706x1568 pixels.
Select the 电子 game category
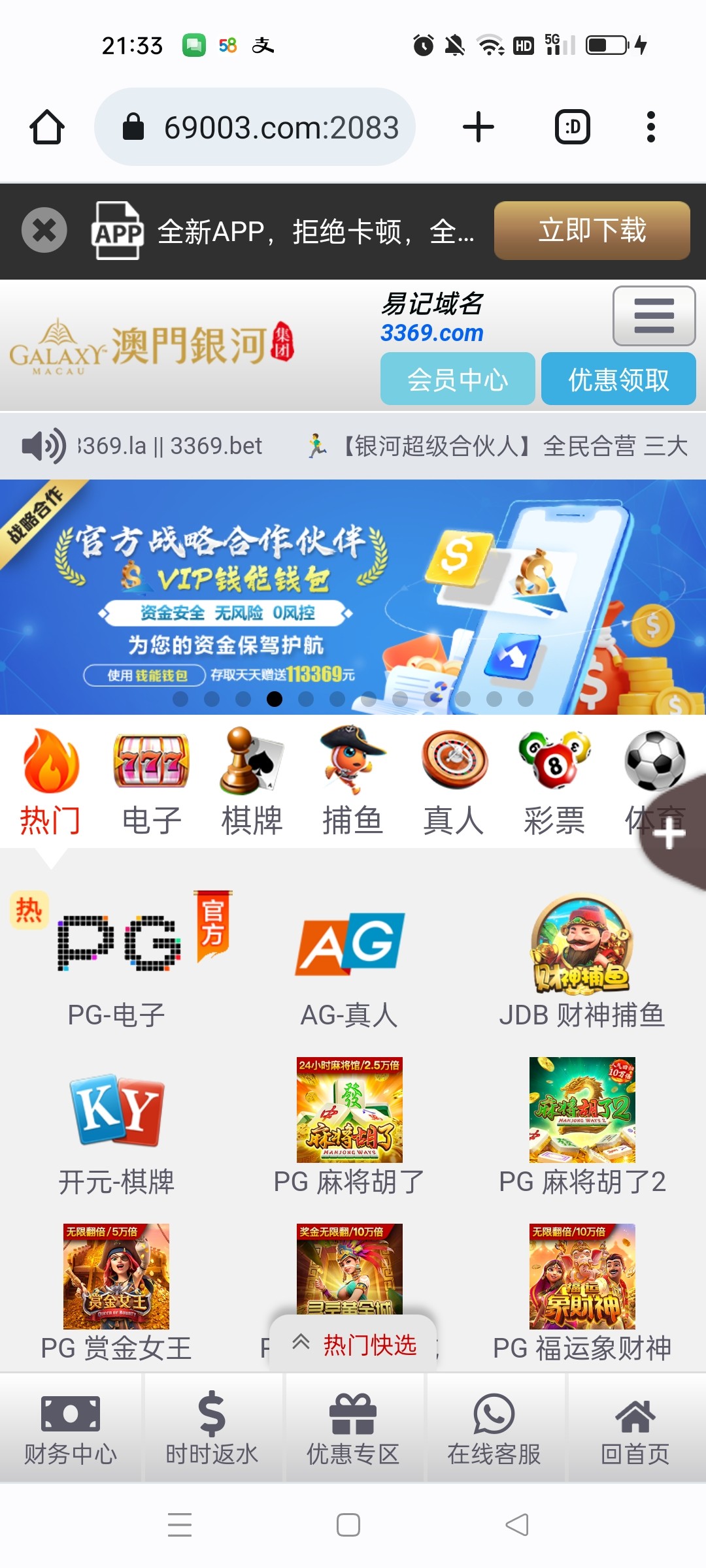coord(151,782)
